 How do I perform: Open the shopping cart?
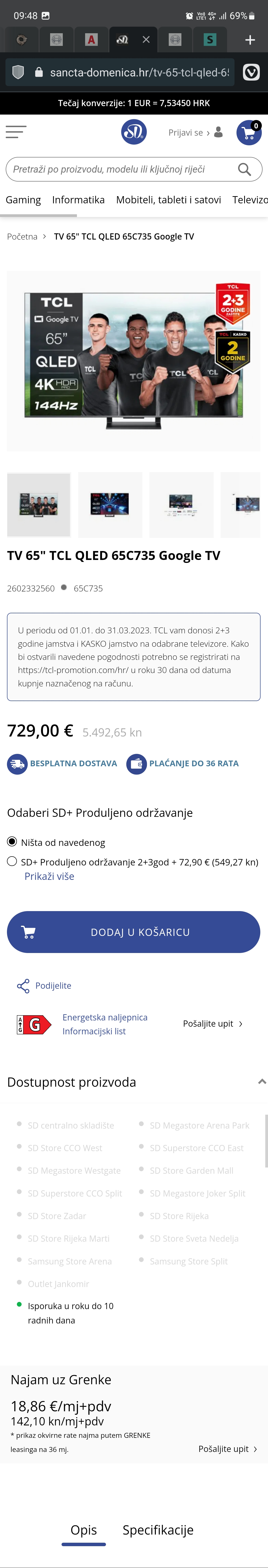point(248,133)
